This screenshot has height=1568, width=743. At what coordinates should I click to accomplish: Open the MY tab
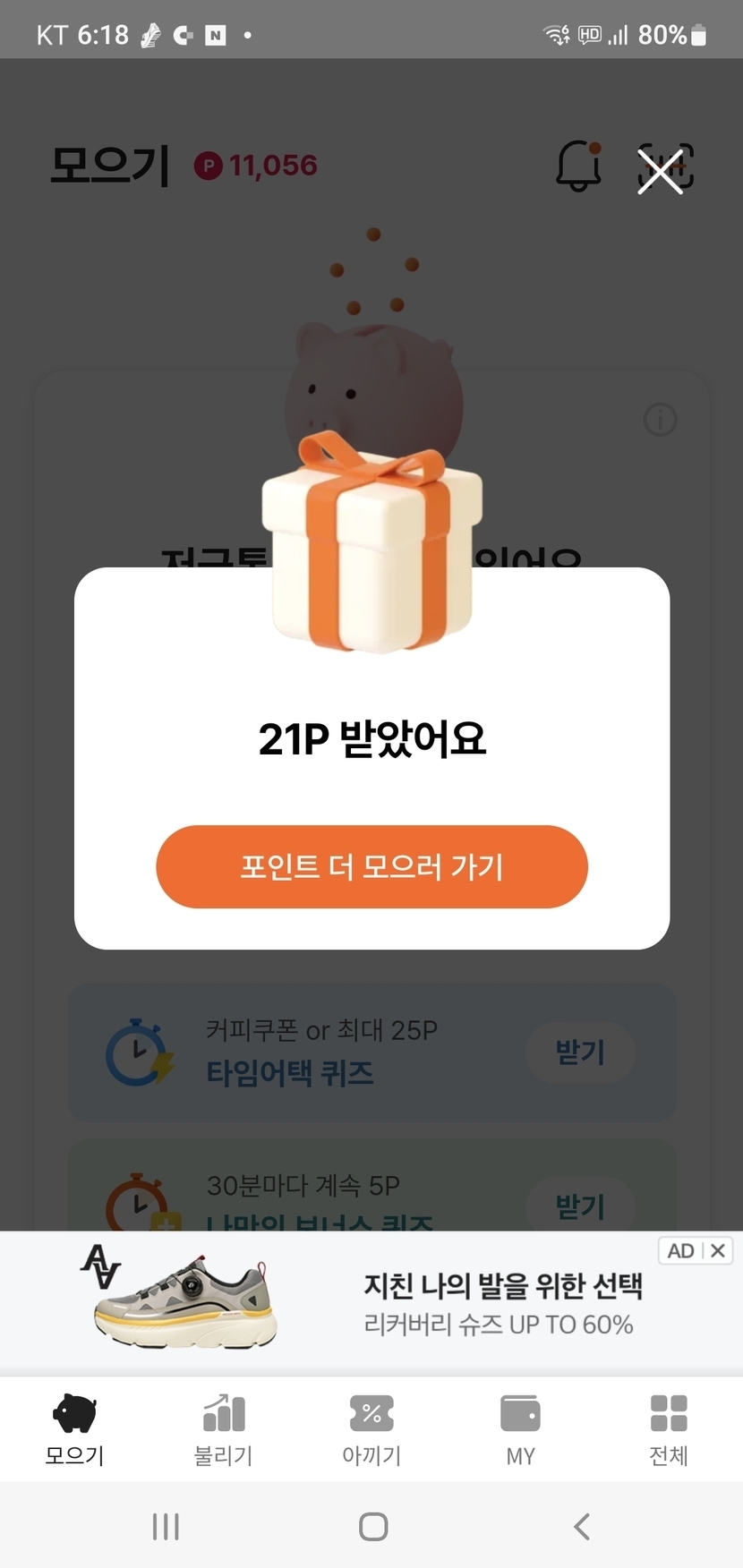point(520,1429)
